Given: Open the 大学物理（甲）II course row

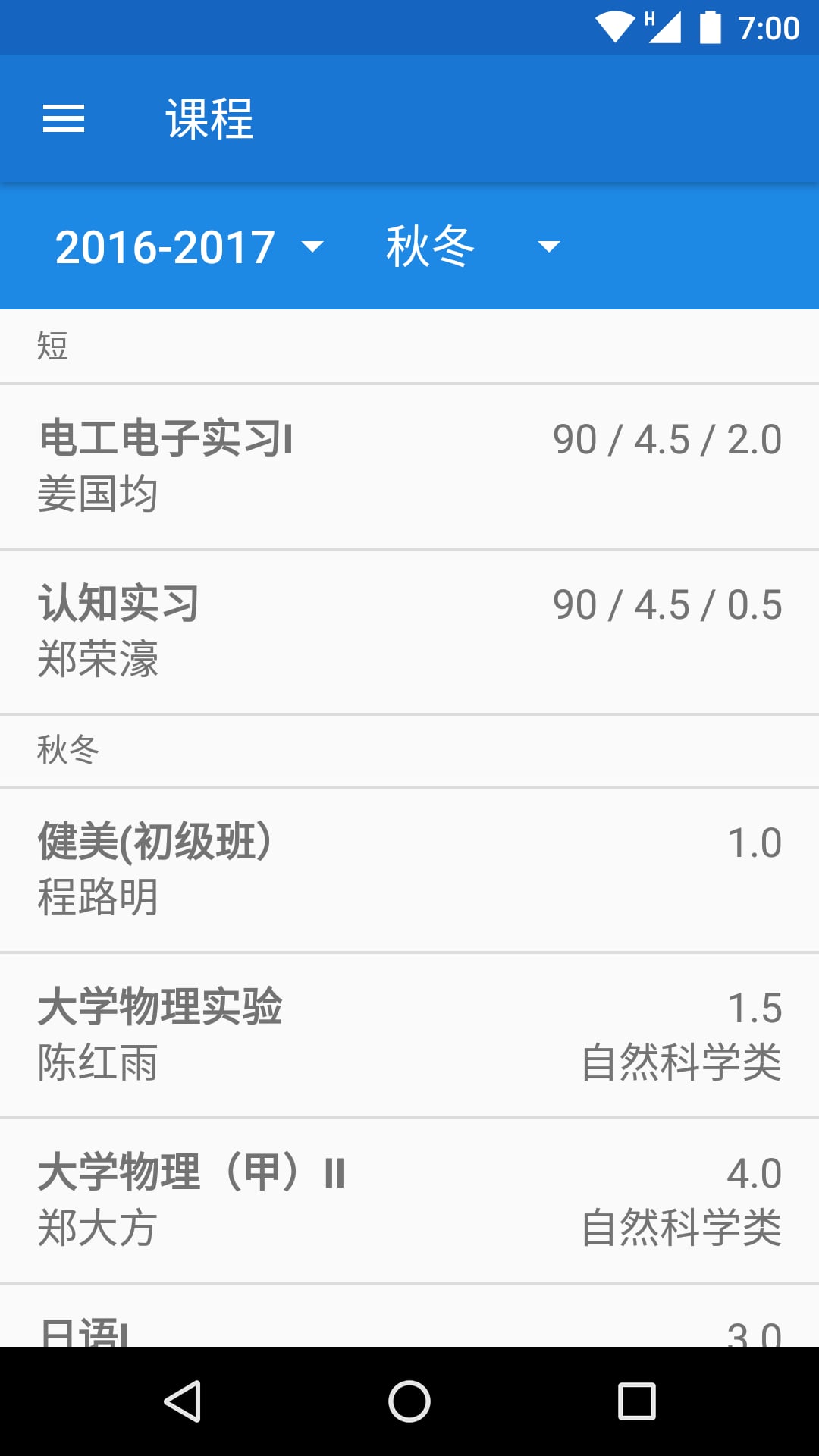Looking at the screenshot, I should click(409, 1200).
